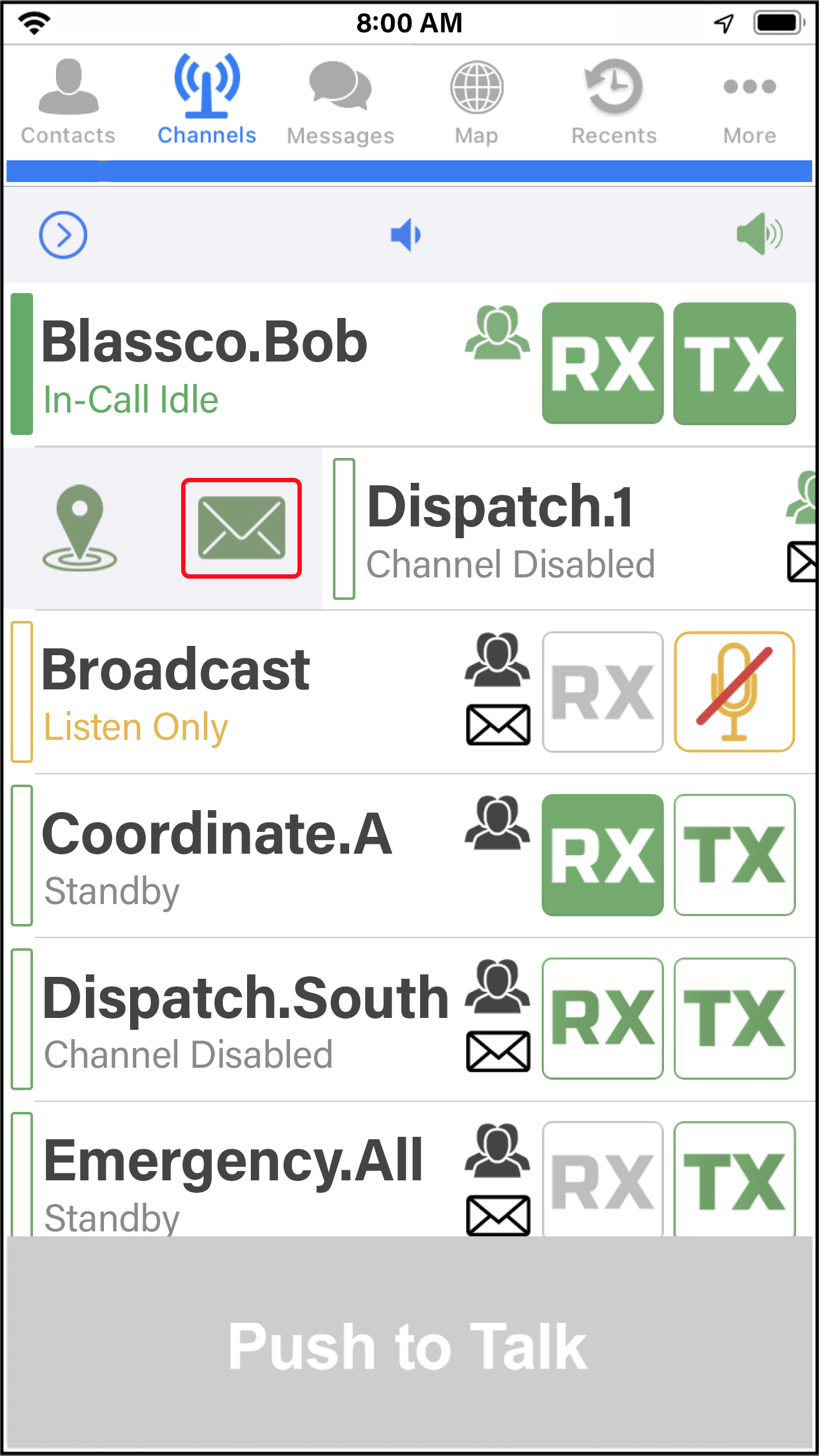The height and width of the screenshot is (1456, 819).
Task: Enable TX on the Coordinate.A channel
Action: coord(734,855)
